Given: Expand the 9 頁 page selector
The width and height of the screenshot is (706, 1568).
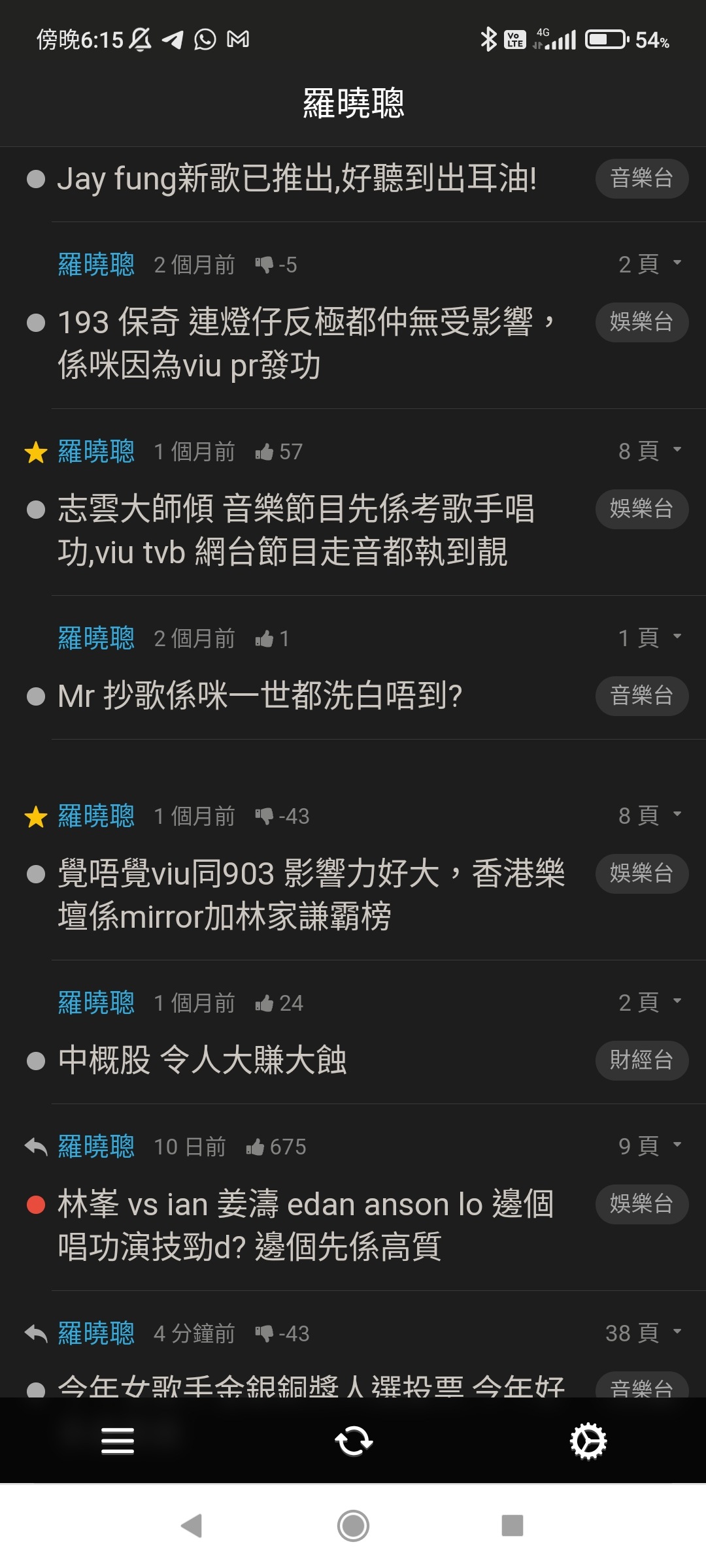Looking at the screenshot, I should (650, 1146).
